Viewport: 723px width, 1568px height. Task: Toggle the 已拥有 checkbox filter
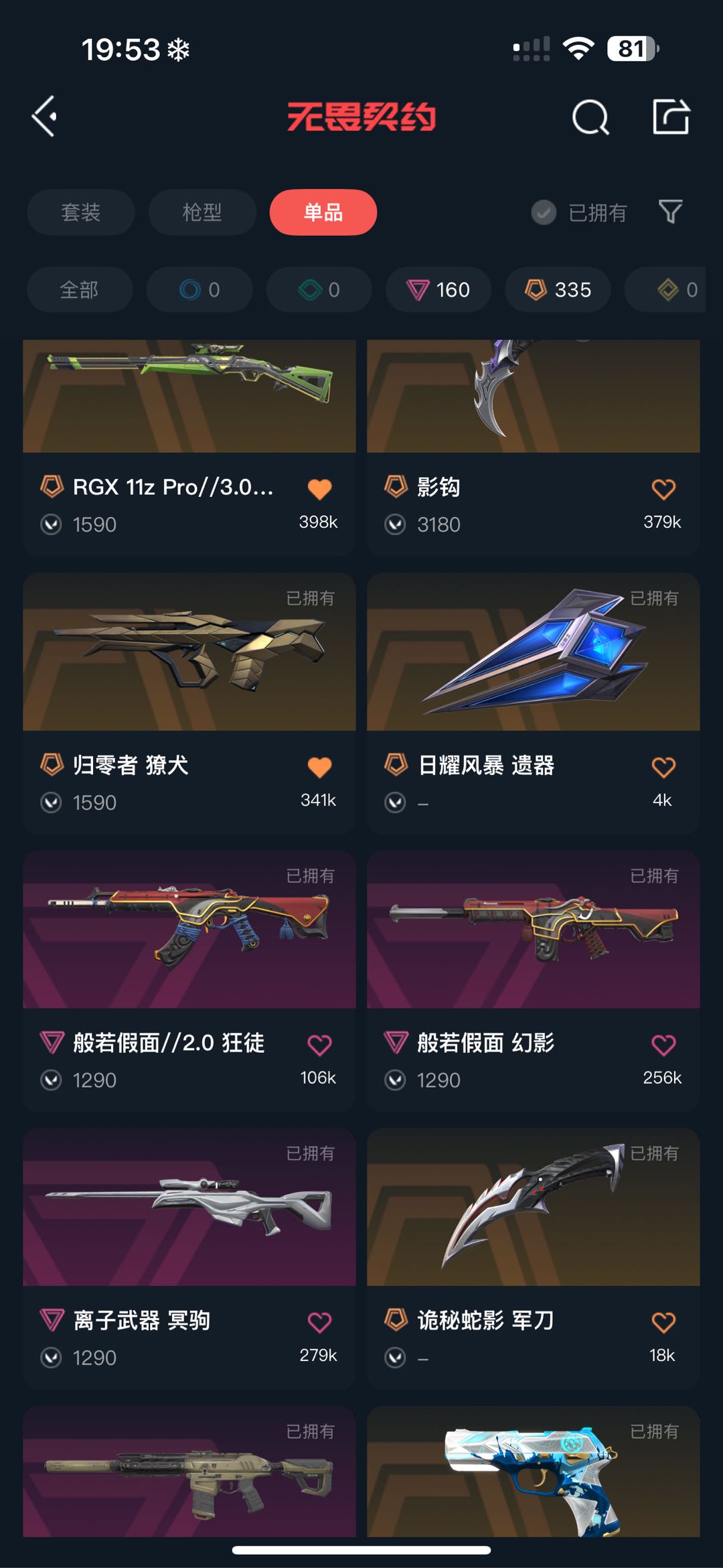coord(579,212)
